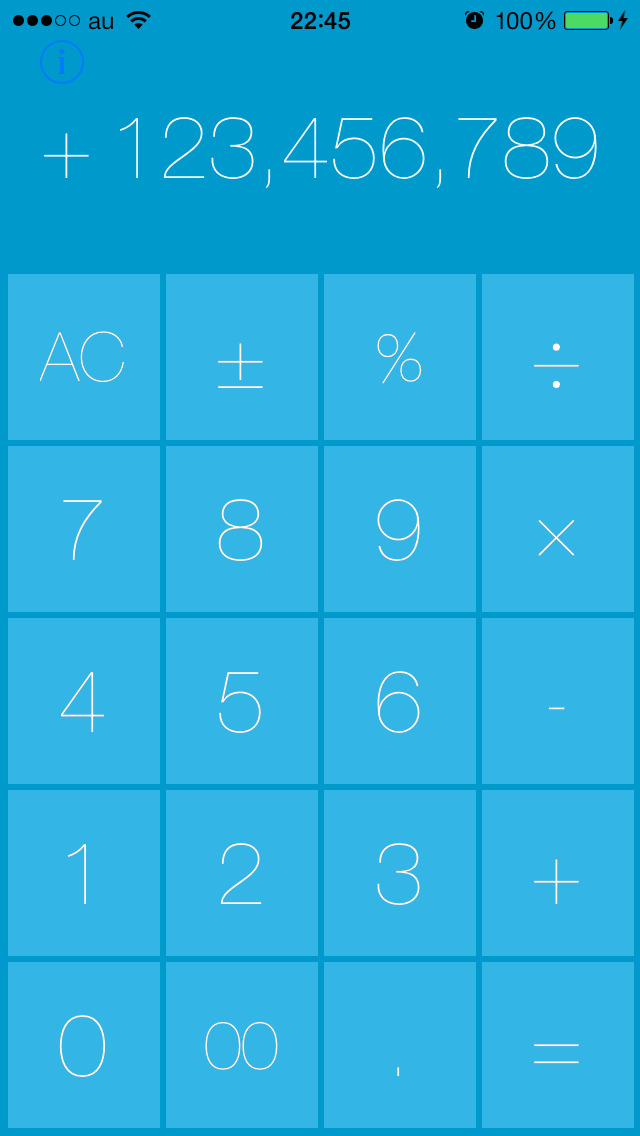Viewport: 640px width, 1136px height.
Task: Enter digit 9
Action: tap(399, 529)
